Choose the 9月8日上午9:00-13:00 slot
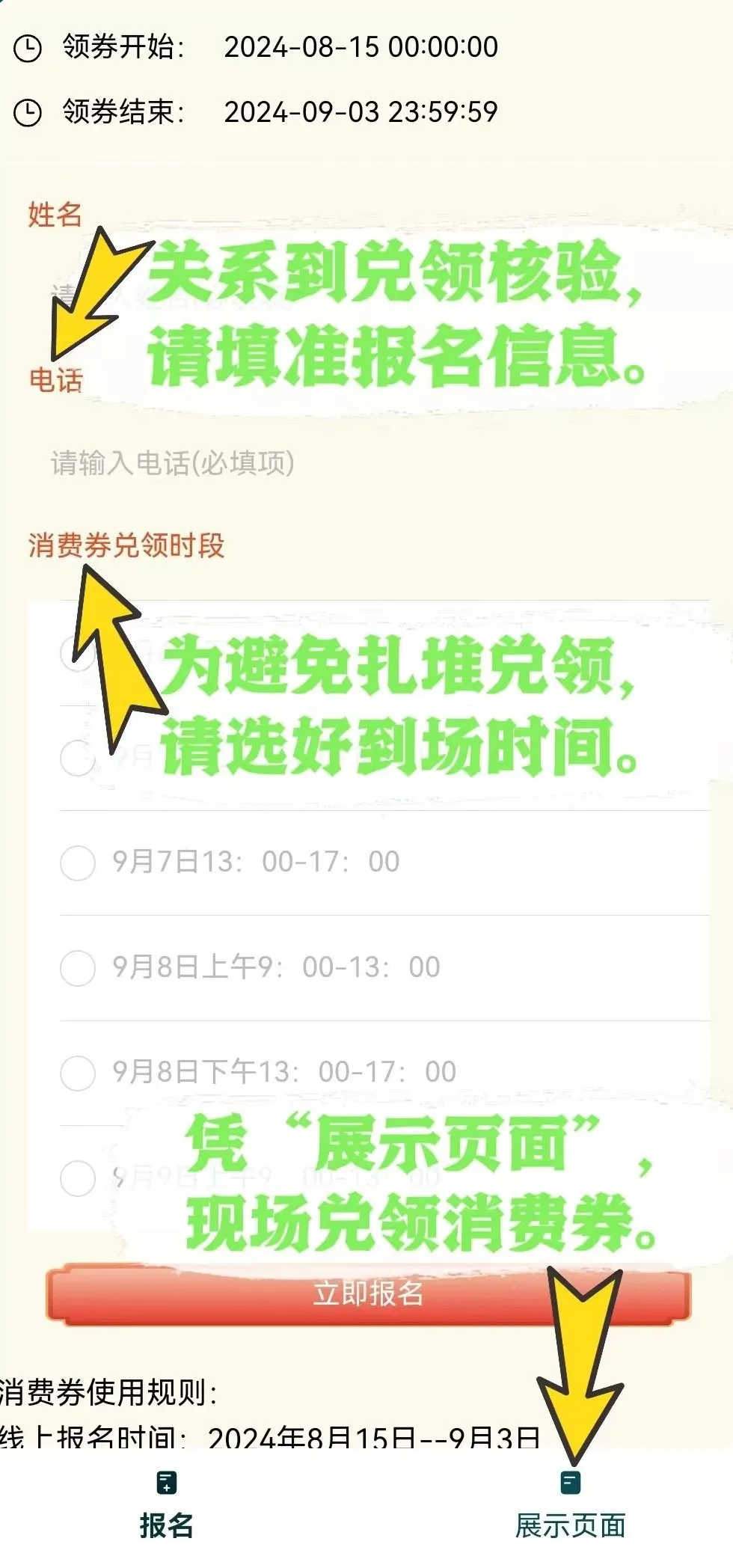Image resolution: width=733 pixels, height=1568 pixels. [78, 967]
